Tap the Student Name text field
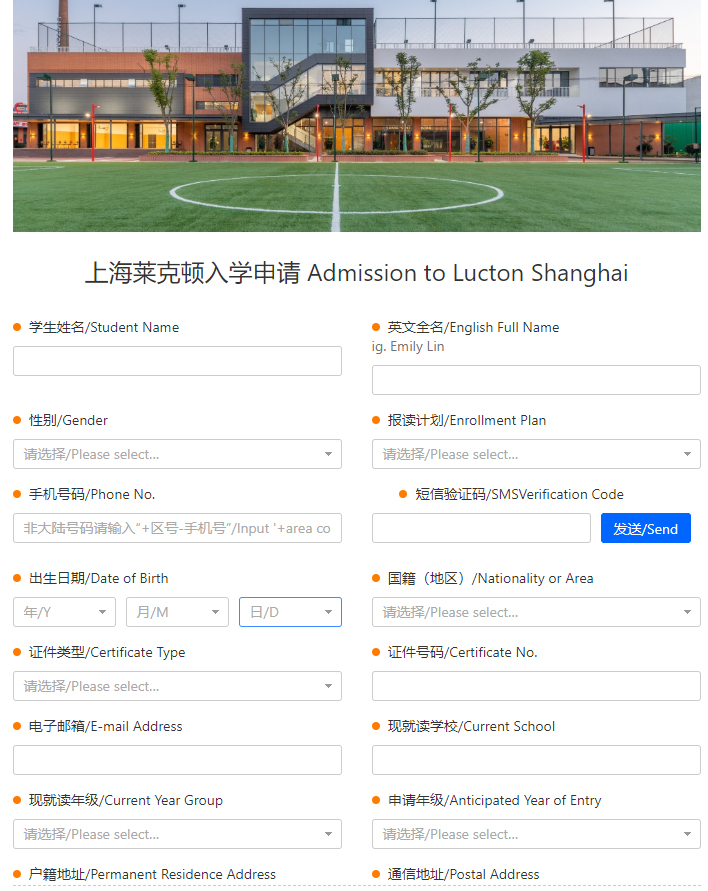Image resolution: width=708 pixels, height=891 pixels. coord(177,361)
